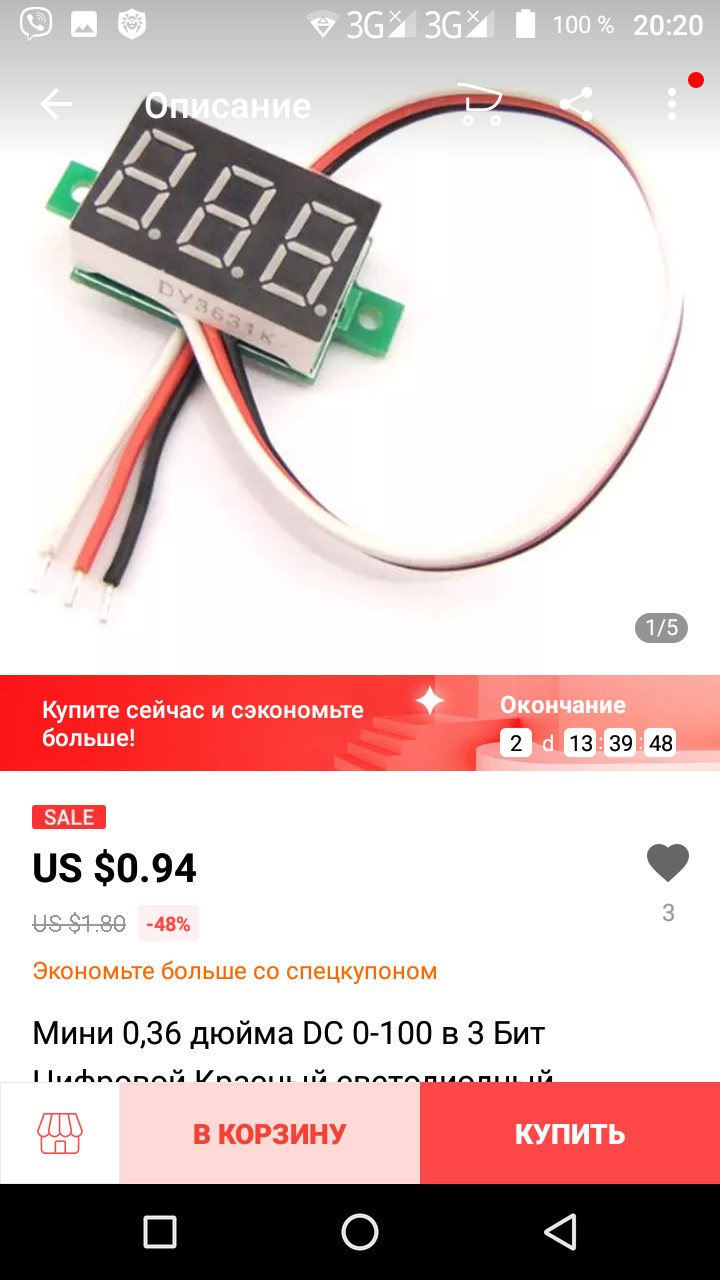Add product to wishlist with the heart
The width and height of the screenshot is (720, 1280).
(x=668, y=863)
